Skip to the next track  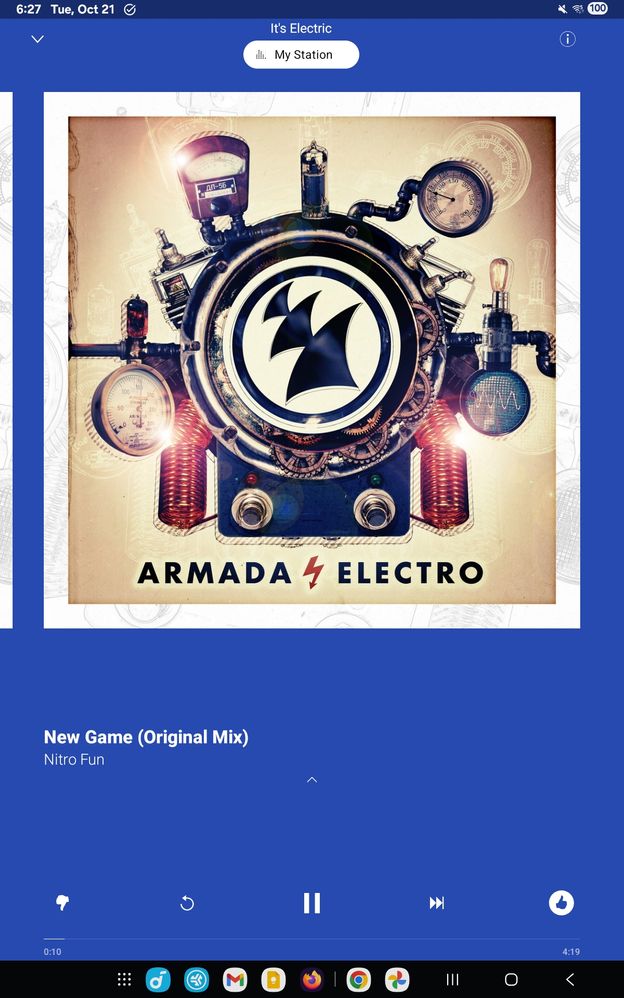point(437,903)
